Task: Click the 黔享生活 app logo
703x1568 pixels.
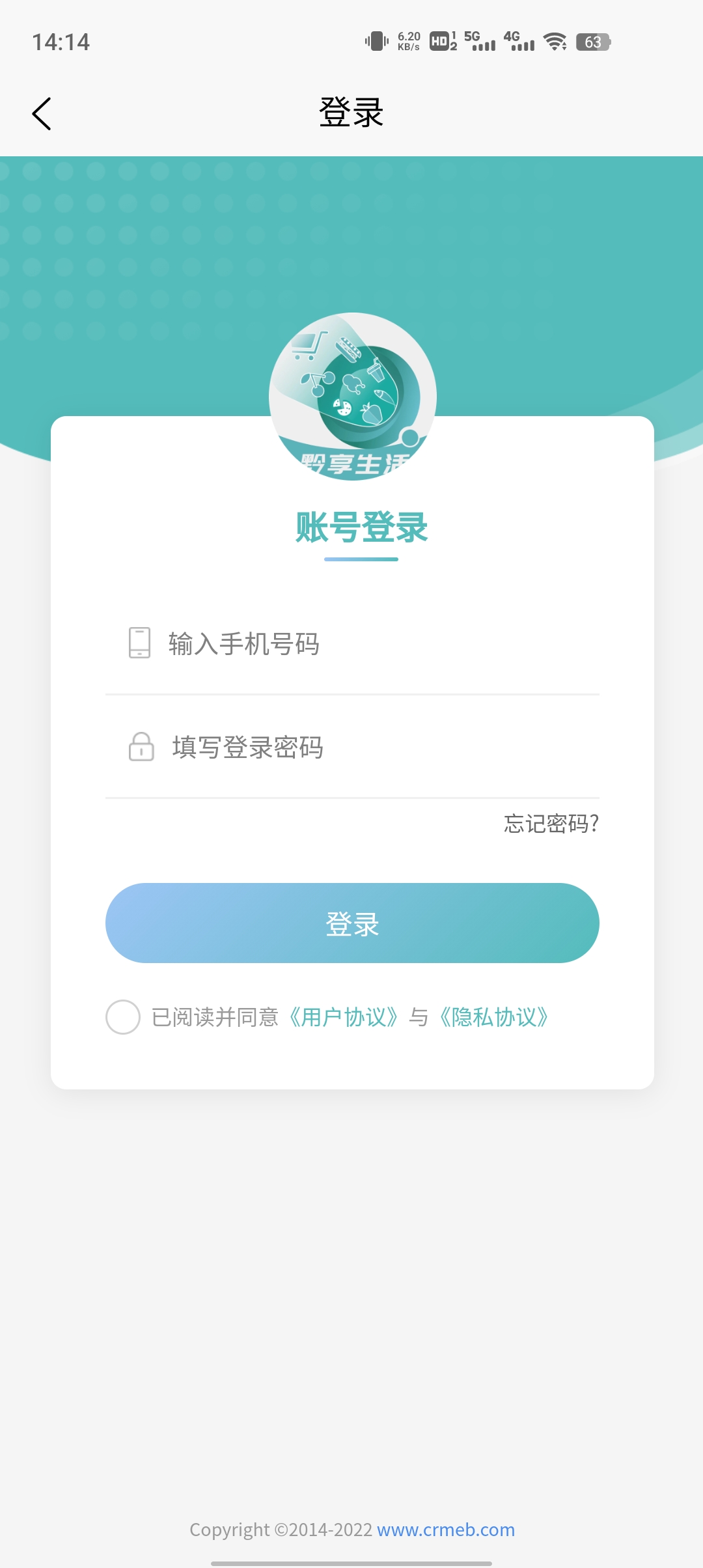Action: [351, 397]
